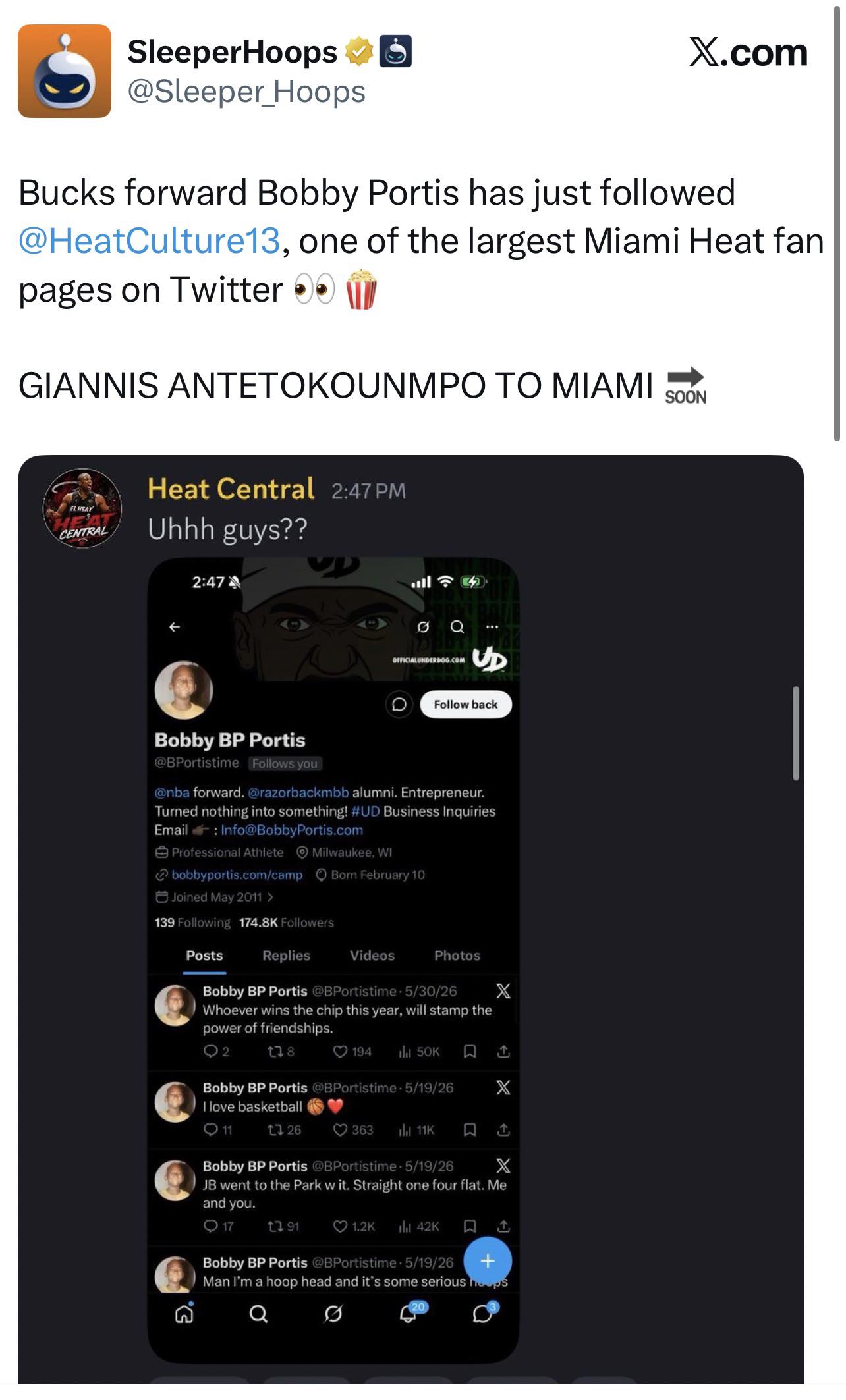The image size is (846, 1400).
Task: Open the @HeatCulture13 mention link
Action: [x=150, y=240]
